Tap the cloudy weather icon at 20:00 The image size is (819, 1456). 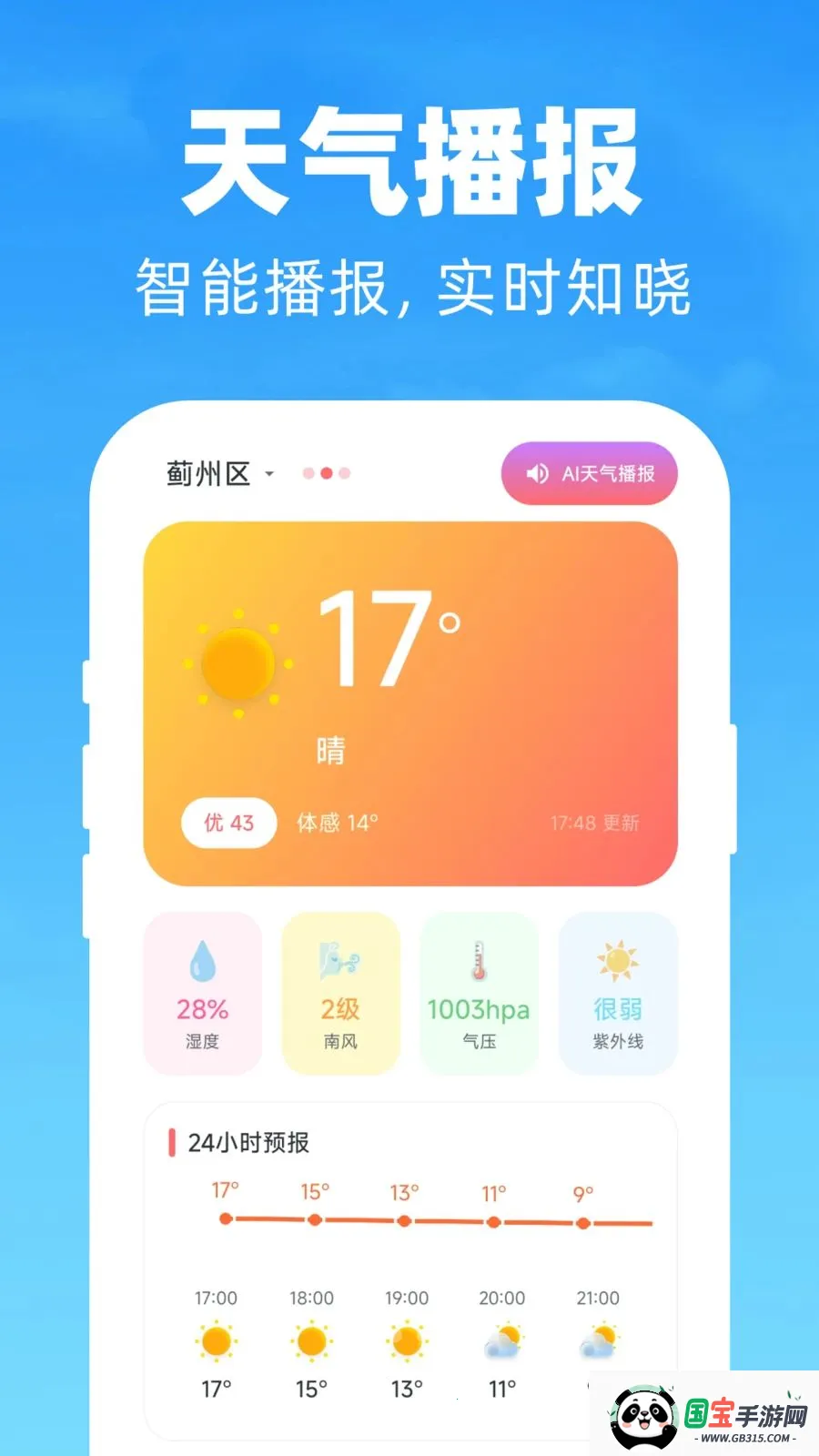coord(501,1342)
